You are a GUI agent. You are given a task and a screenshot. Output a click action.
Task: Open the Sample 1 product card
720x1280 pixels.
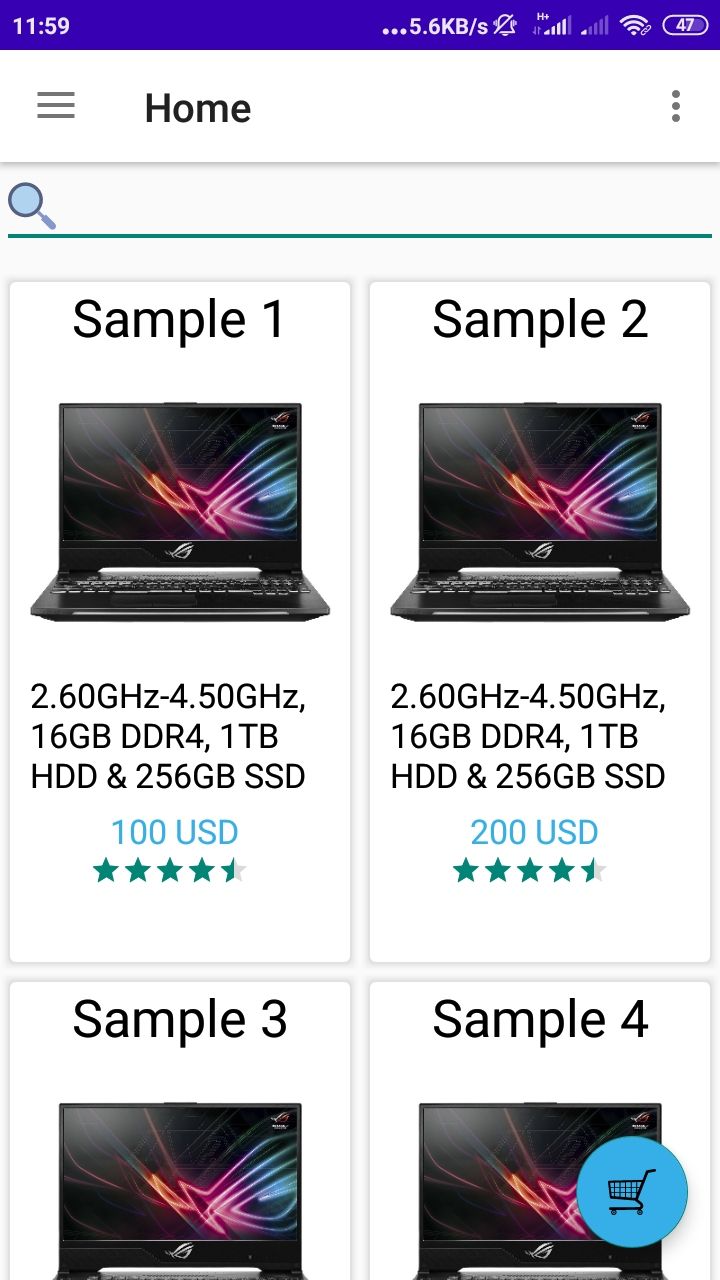(180, 620)
